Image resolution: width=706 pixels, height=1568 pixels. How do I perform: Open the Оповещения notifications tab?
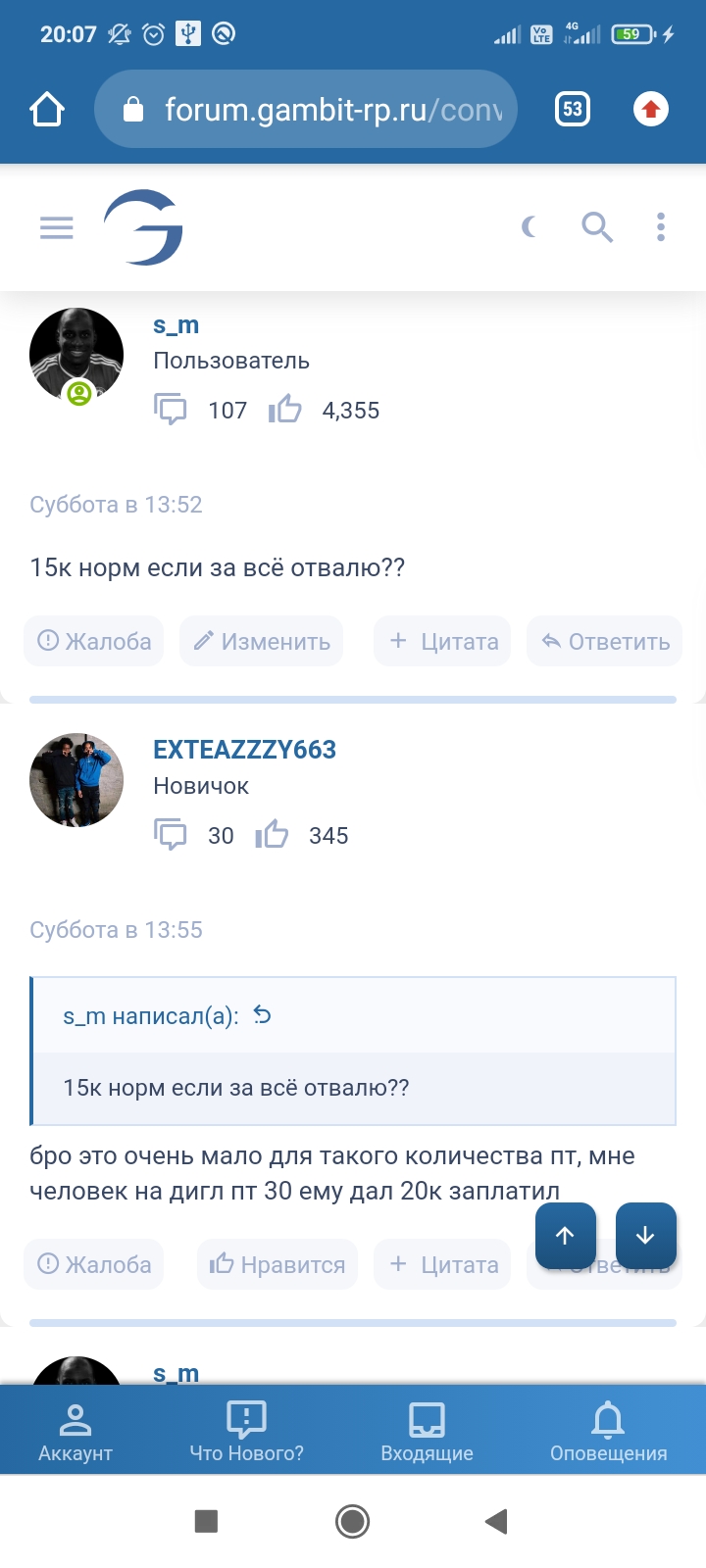click(x=608, y=1432)
